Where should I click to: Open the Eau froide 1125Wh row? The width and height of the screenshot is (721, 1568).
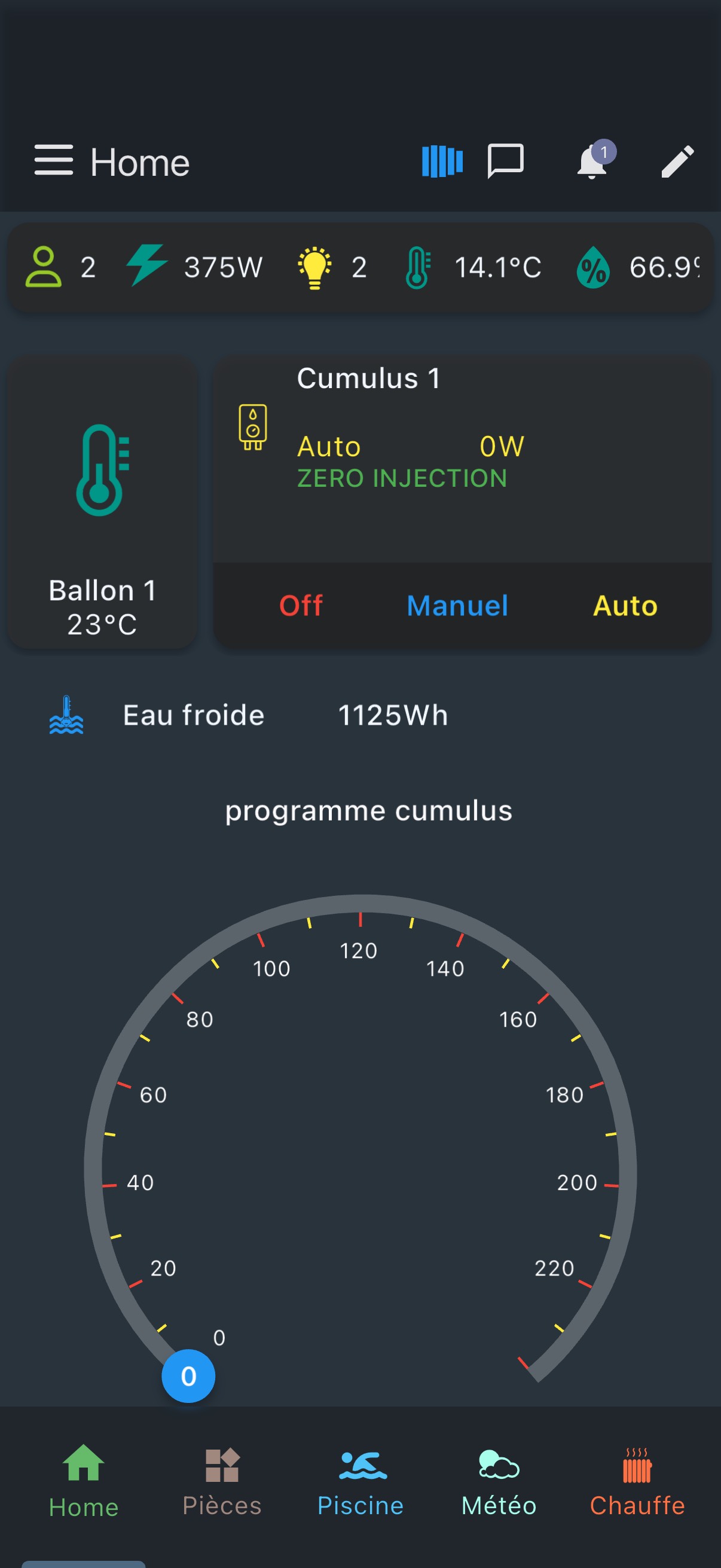click(249, 715)
